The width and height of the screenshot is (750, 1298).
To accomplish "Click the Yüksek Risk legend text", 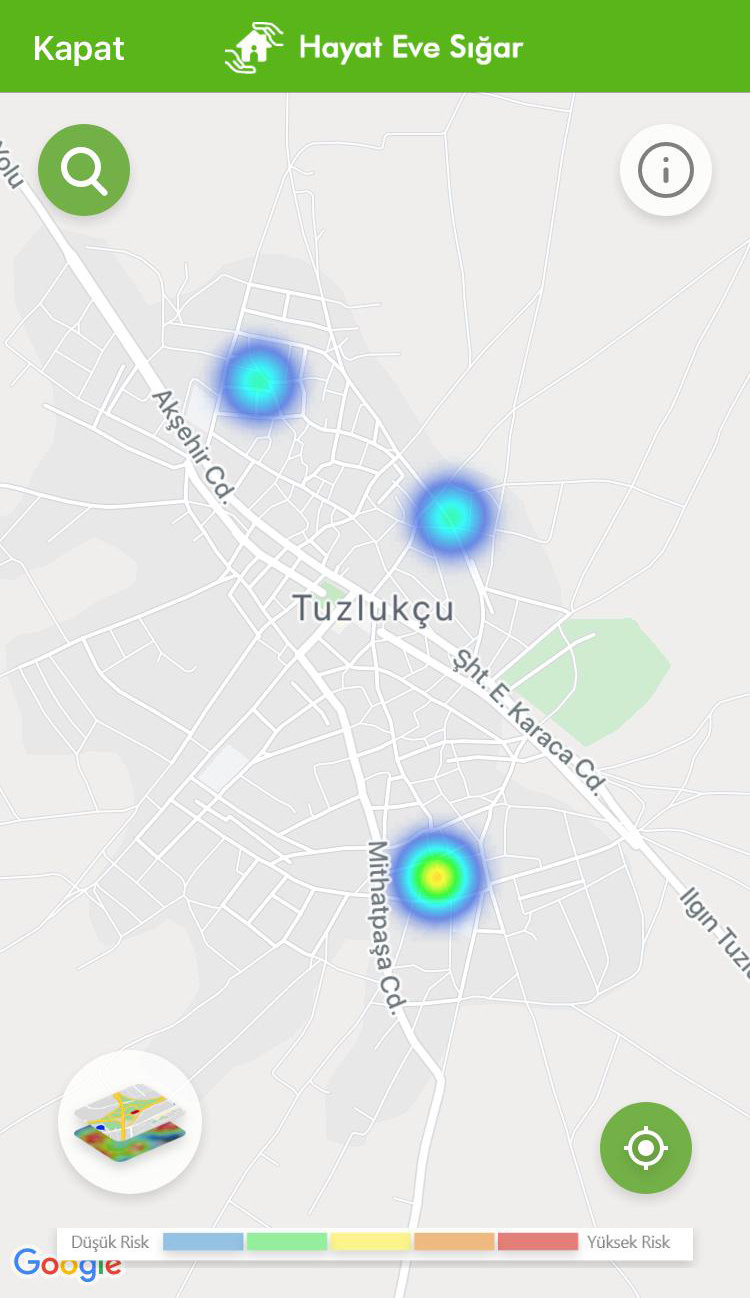I will [x=629, y=1241].
